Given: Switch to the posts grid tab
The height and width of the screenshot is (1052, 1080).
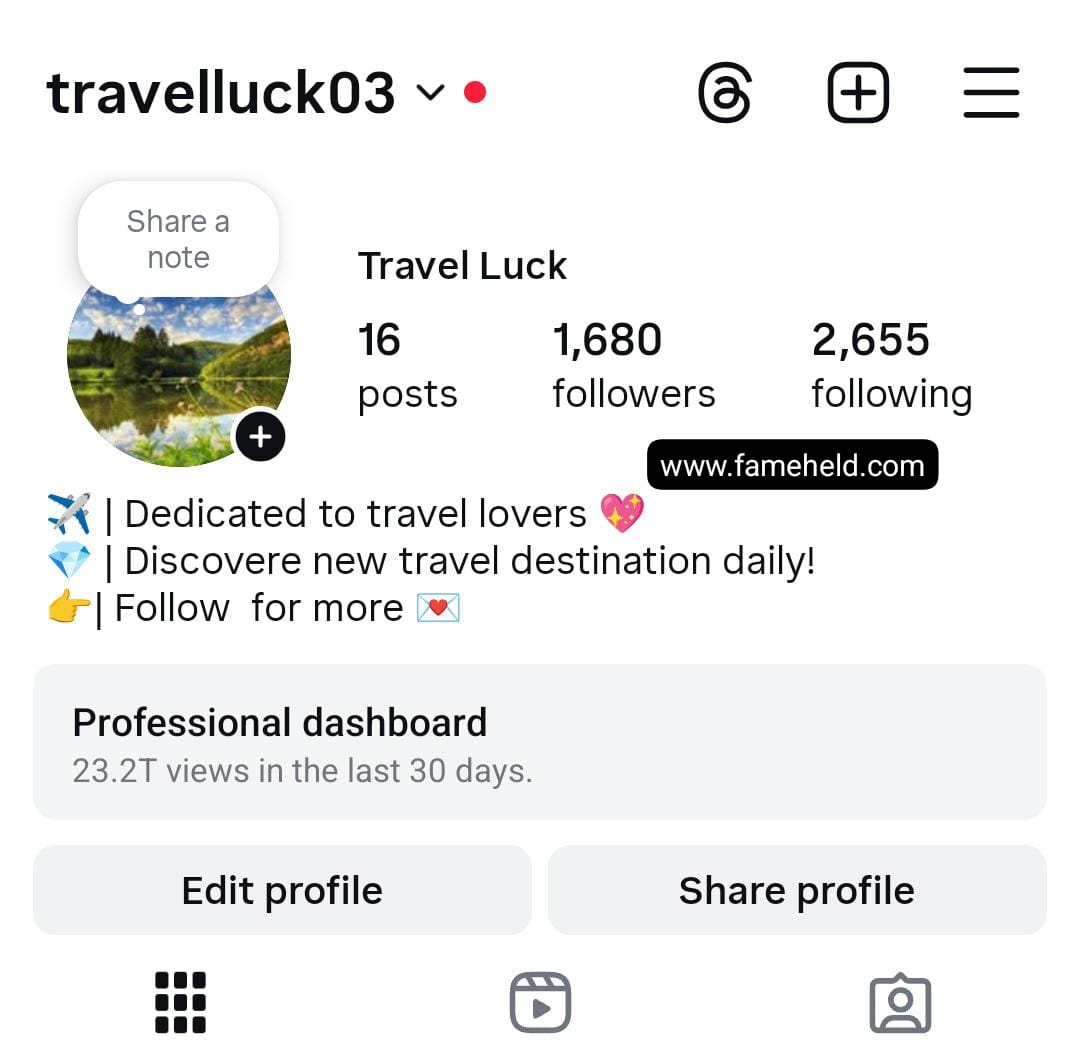Looking at the screenshot, I should (180, 1002).
